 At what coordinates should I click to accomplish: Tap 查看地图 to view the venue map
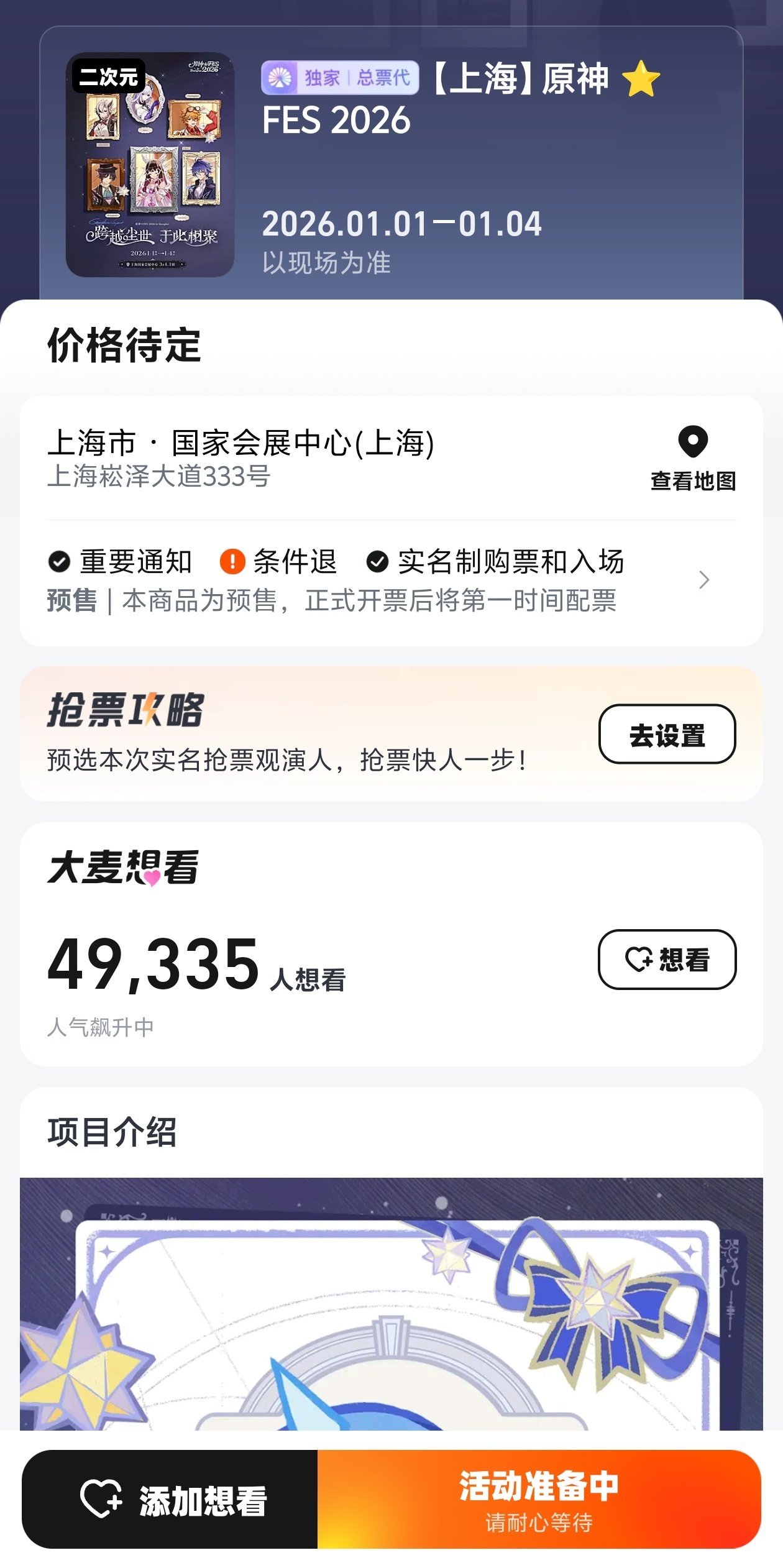pos(693,459)
